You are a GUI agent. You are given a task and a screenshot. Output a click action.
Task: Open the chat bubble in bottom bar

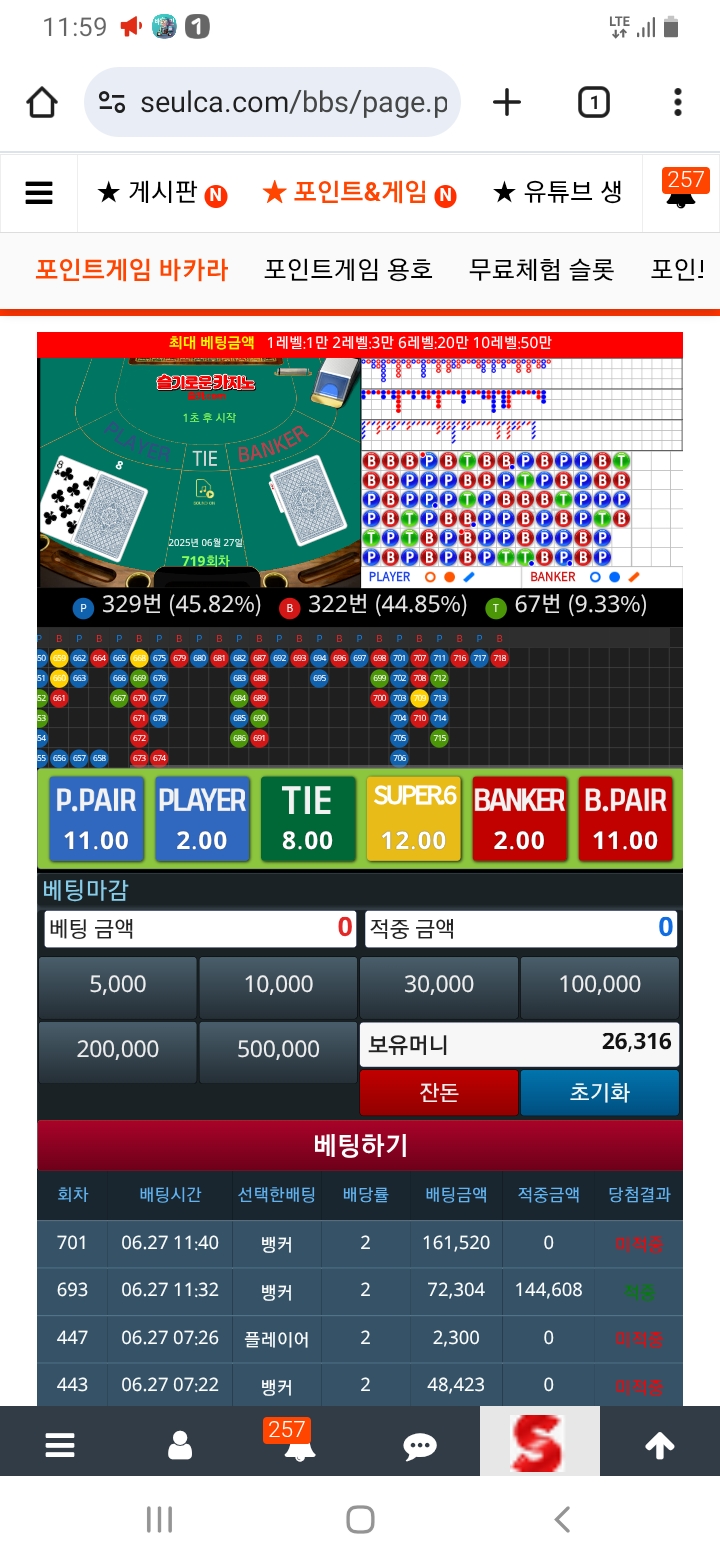tap(420, 1445)
